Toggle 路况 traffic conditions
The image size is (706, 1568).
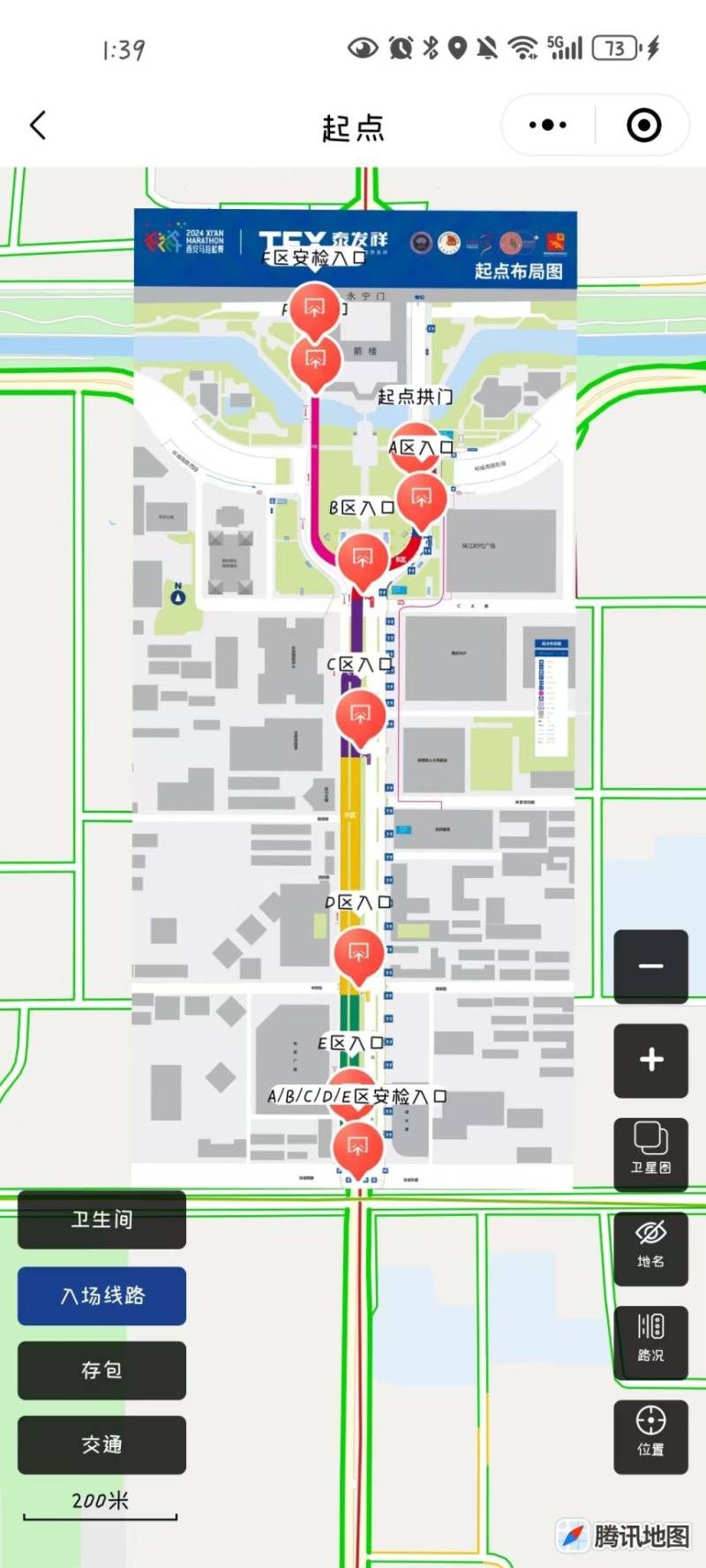click(650, 1340)
